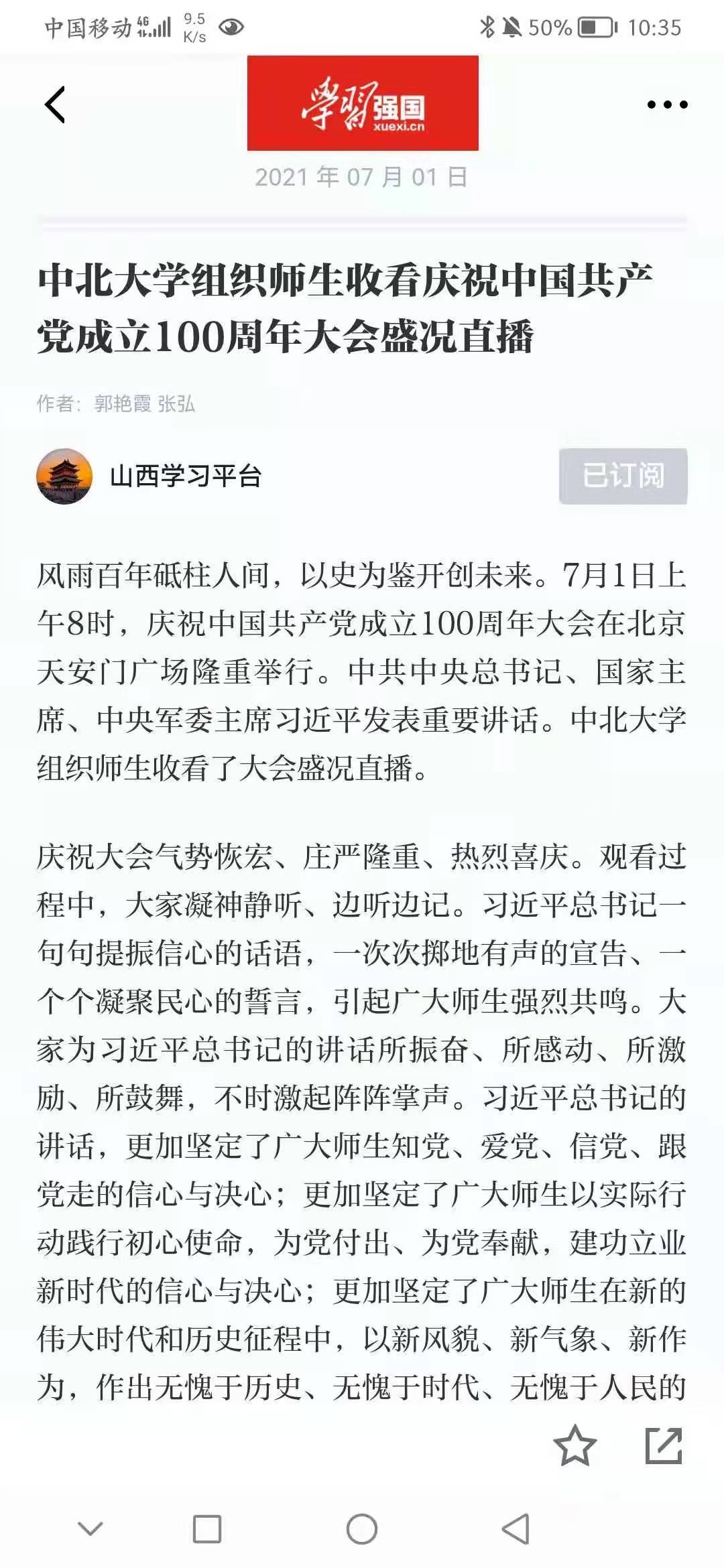Screen dimensions: 724x1568
Task: Tap the system home button
Action: pos(362,1529)
